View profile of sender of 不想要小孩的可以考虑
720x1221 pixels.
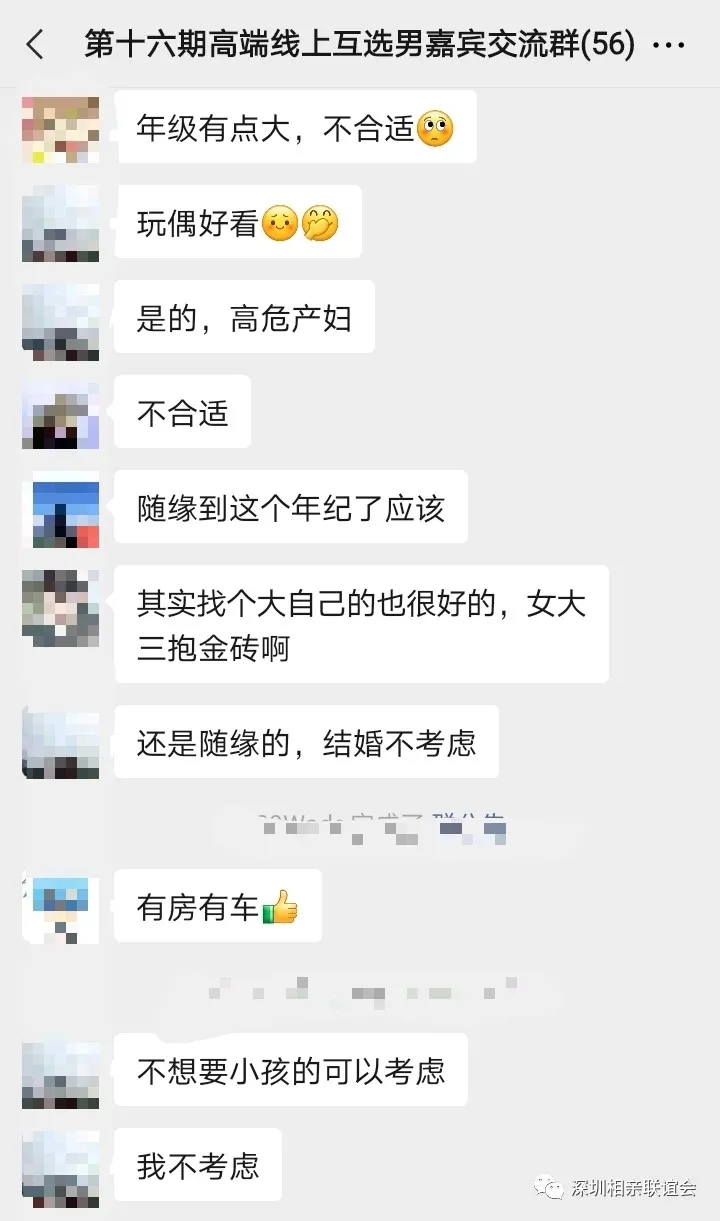pos(61,1071)
